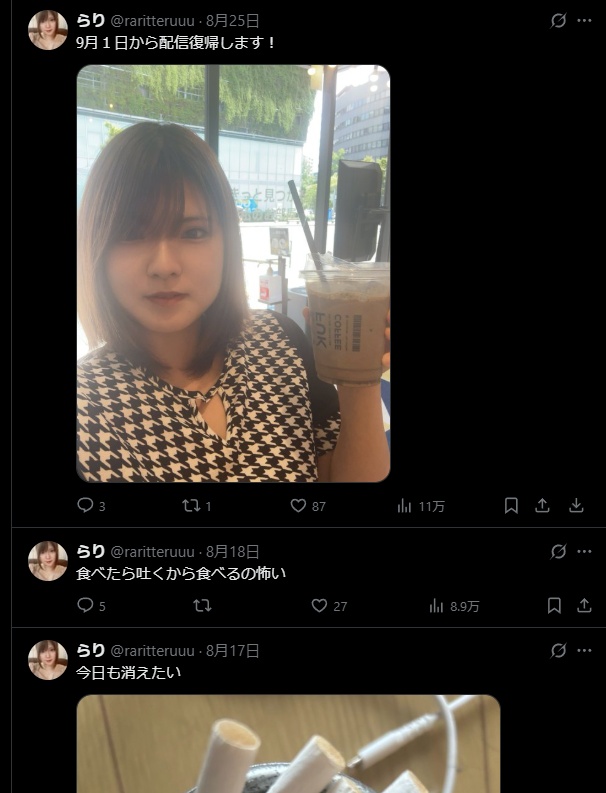Reply to the 8月25日 post
606x793 pixels.
(86, 506)
